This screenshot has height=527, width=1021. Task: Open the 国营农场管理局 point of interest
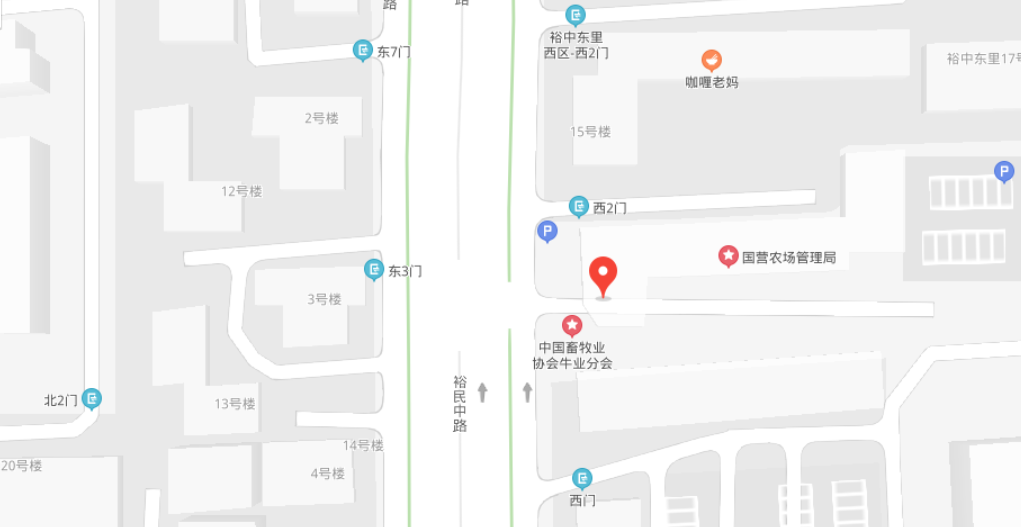[728, 257]
